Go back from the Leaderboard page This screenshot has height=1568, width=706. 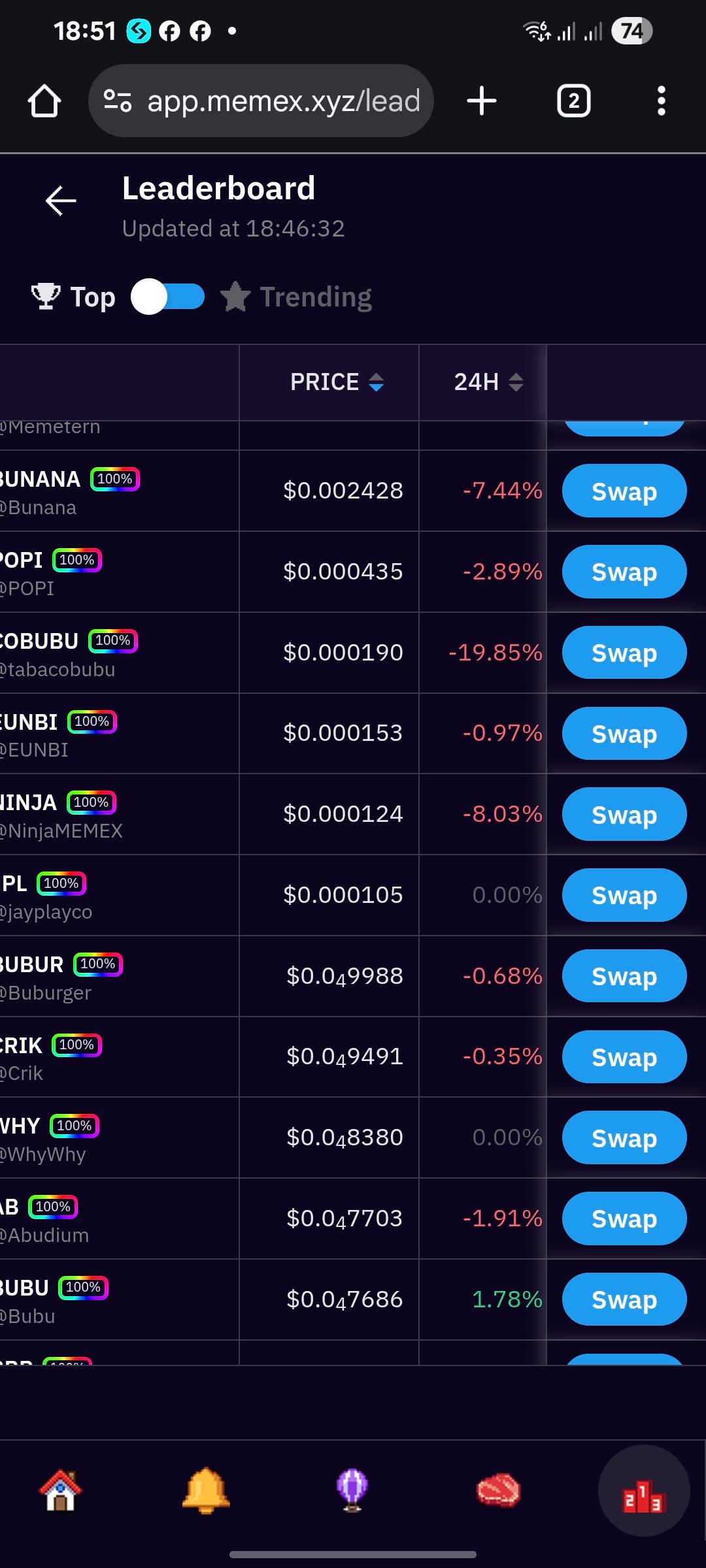click(x=61, y=201)
